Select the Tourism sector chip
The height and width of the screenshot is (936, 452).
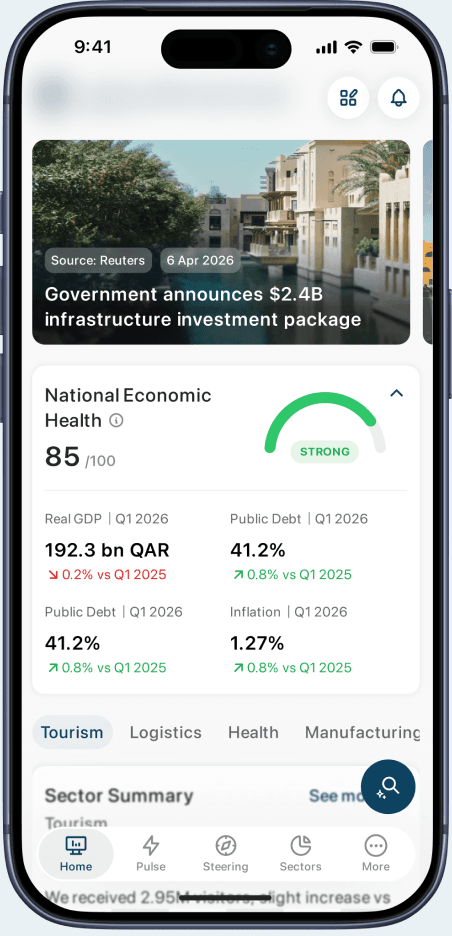coord(72,732)
